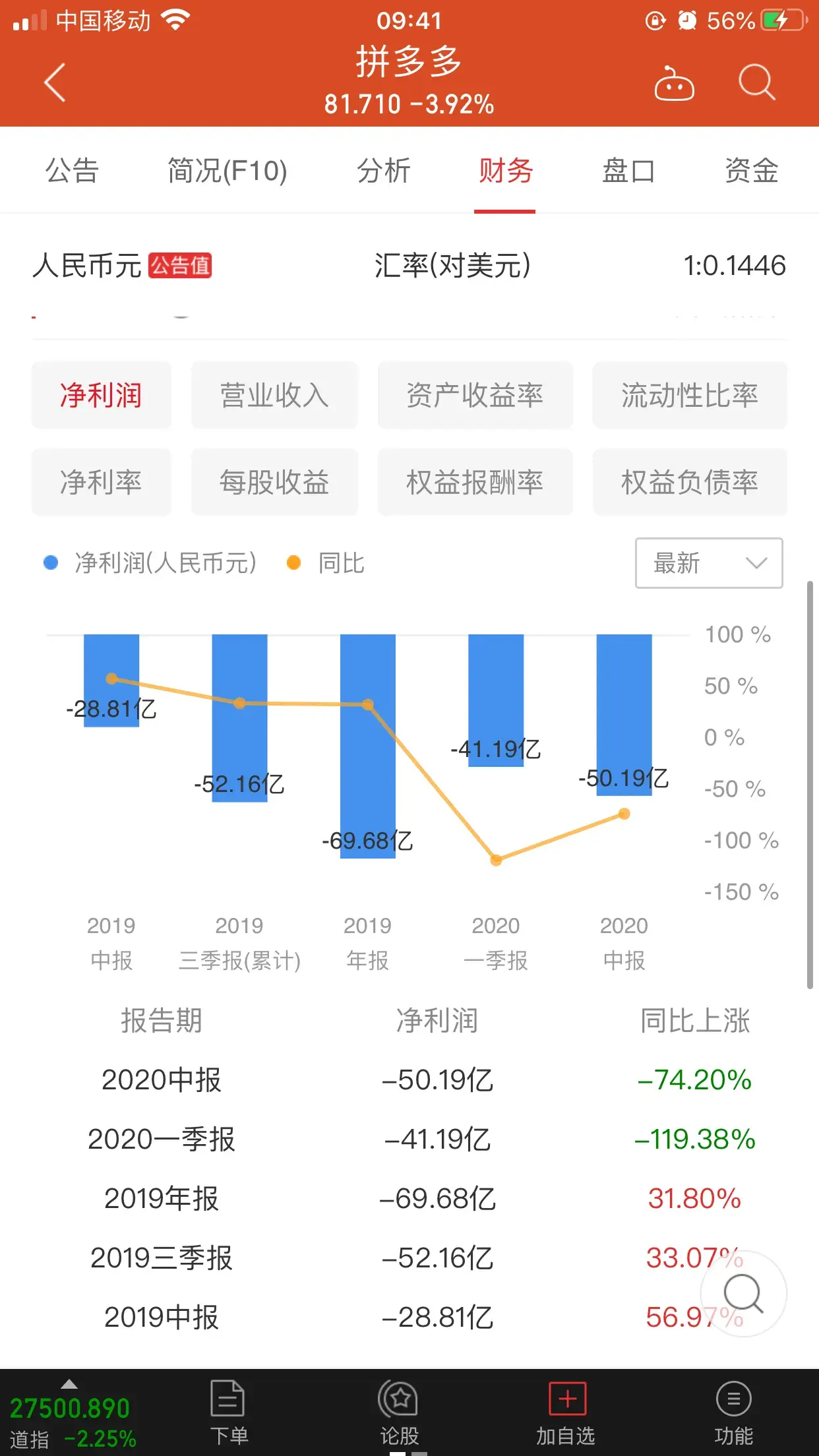
Task: Switch to the 公告 tab
Action: pyautogui.click(x=72, y=171)
